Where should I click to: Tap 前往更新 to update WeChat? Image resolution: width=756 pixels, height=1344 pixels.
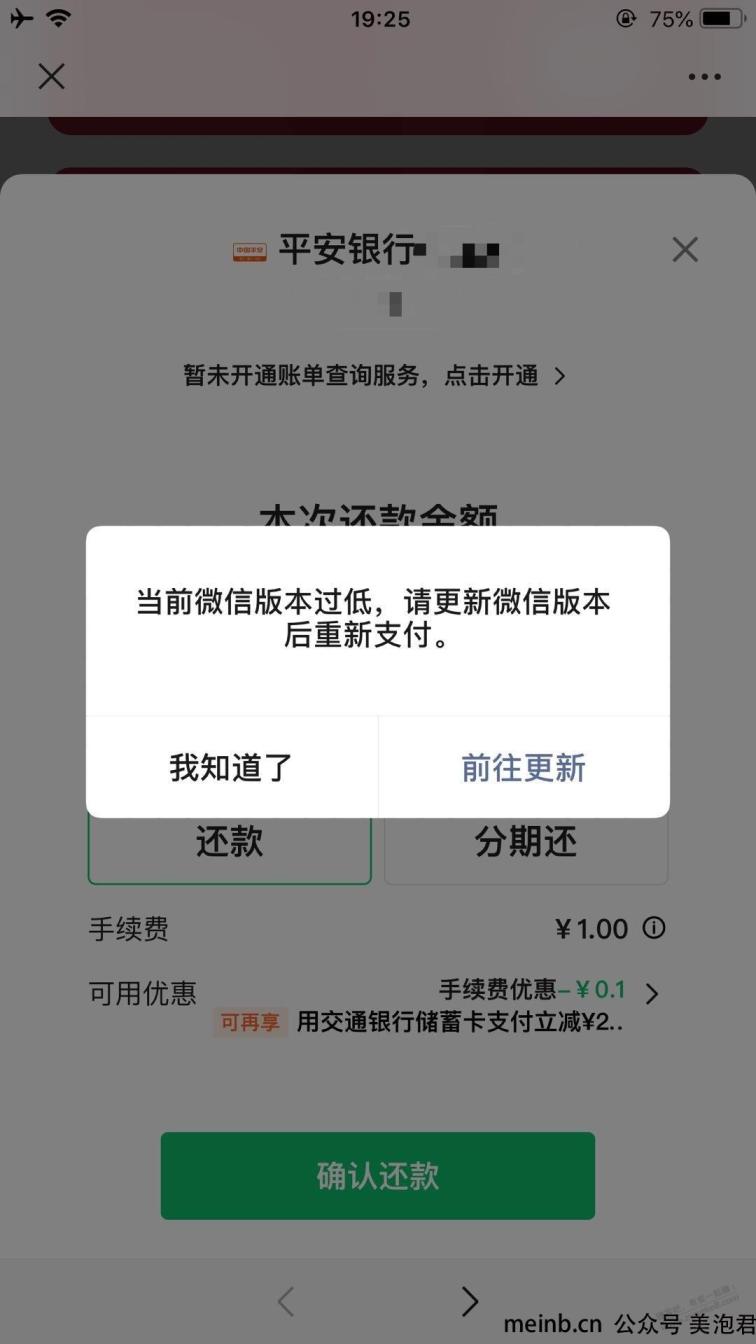tap(524, 767)
